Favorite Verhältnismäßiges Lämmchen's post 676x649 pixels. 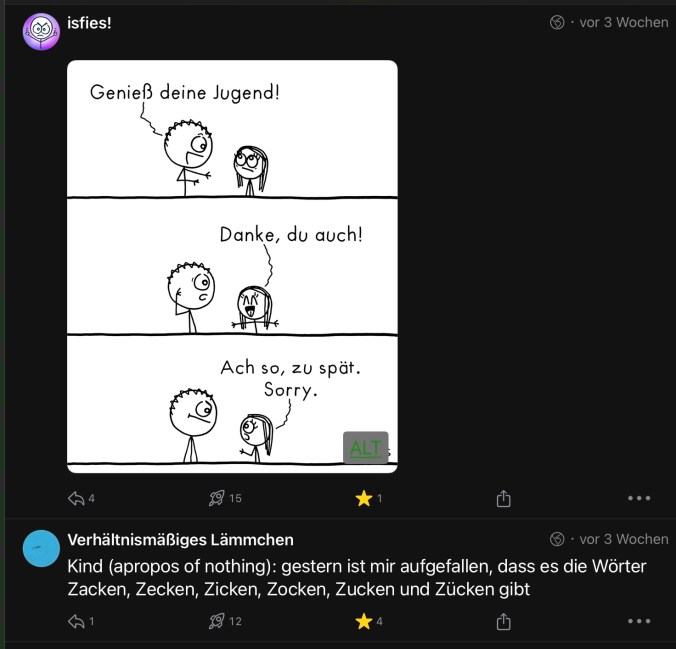coord(363,622)
